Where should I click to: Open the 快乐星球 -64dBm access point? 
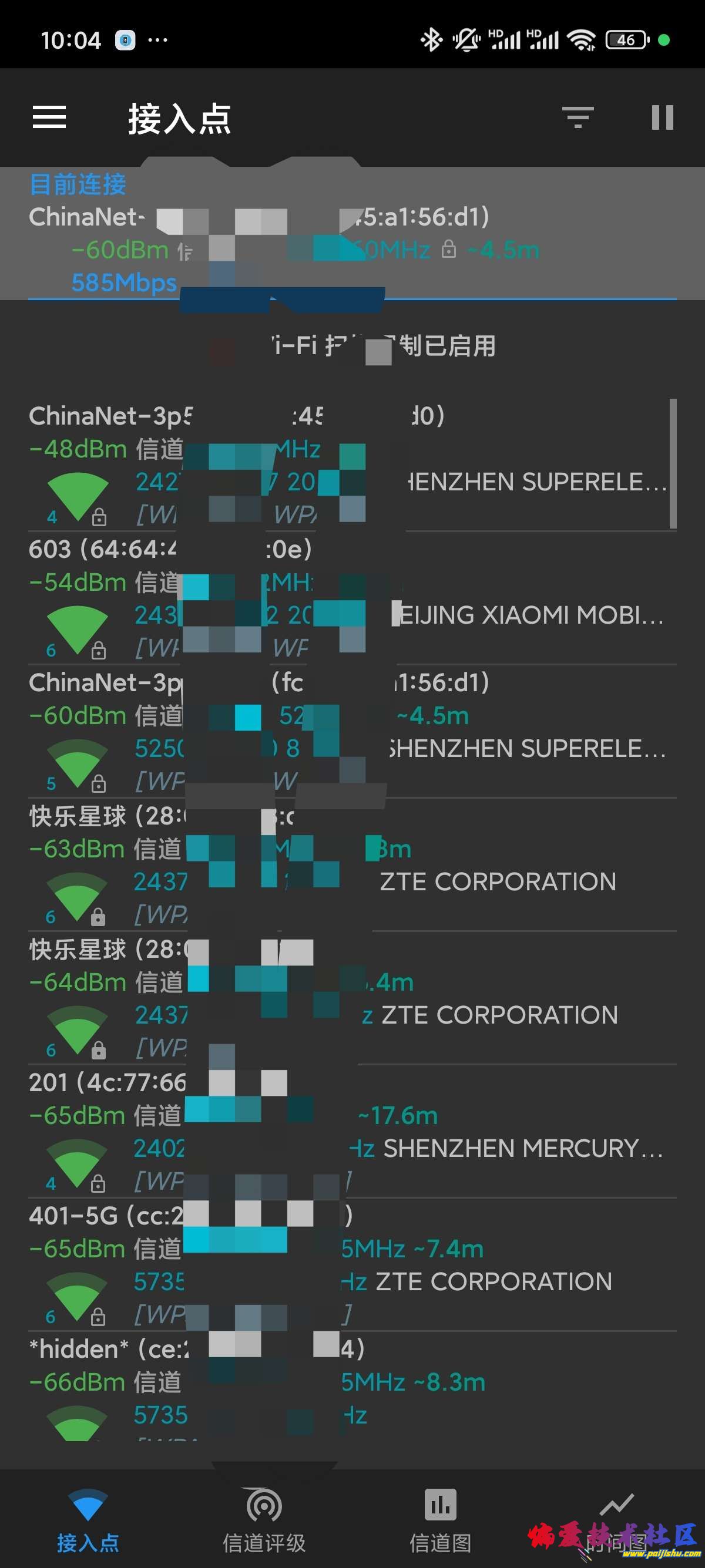(x=352, y=998)
